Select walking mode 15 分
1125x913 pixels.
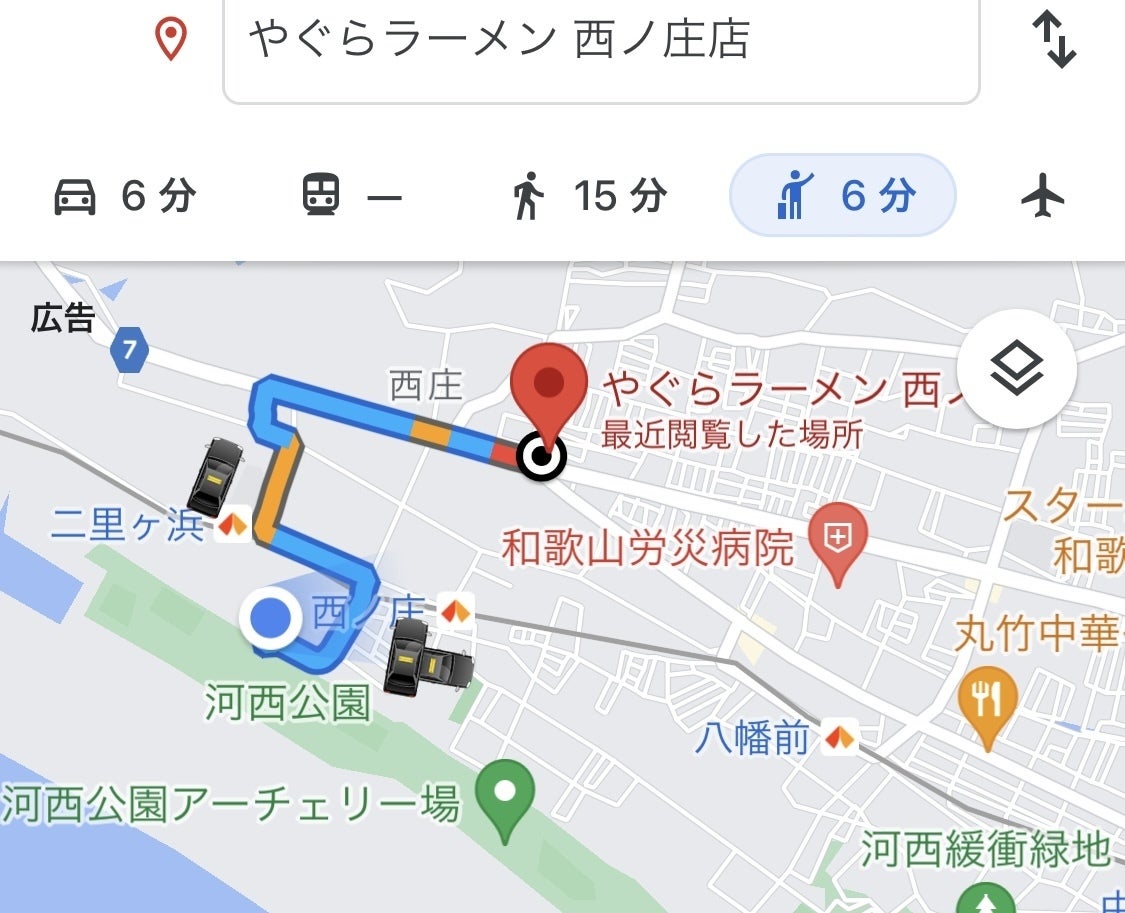588,196
